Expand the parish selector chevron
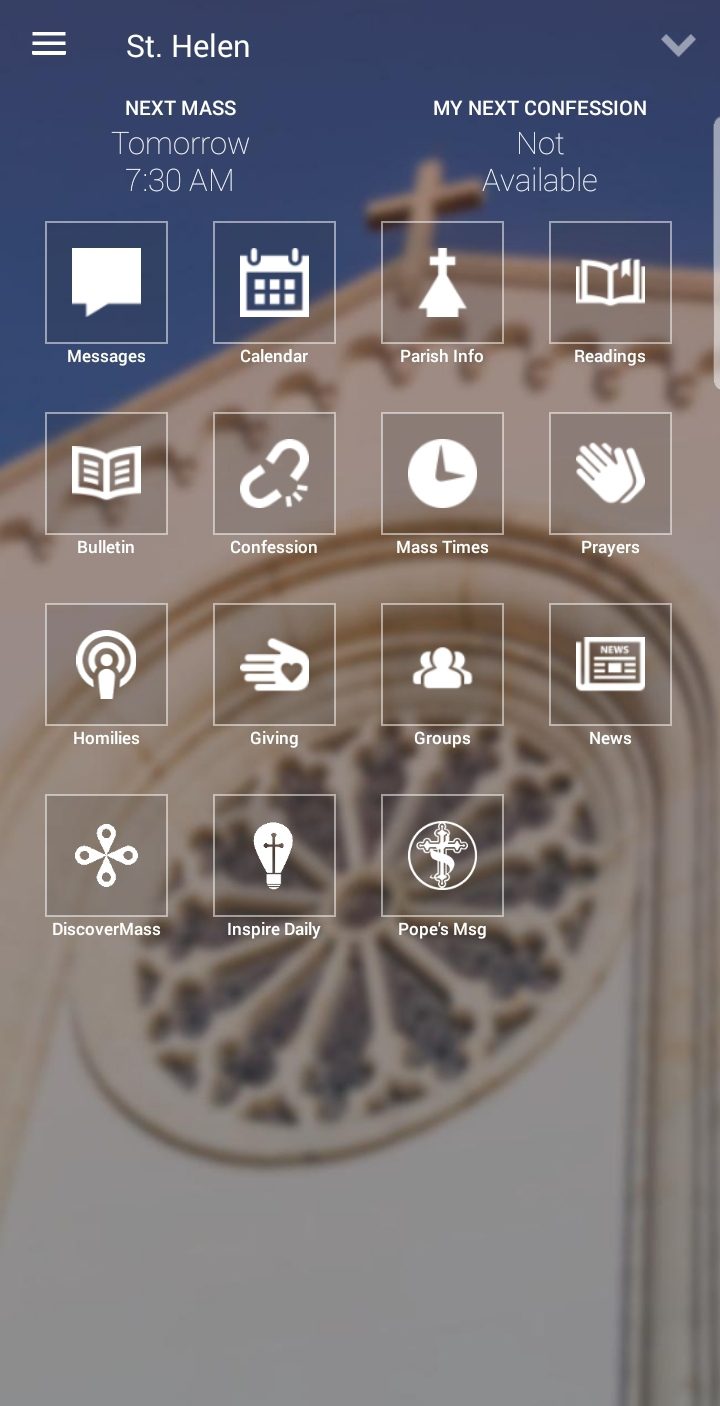Viewport: 720px width, 1406px height. [678, 44]
